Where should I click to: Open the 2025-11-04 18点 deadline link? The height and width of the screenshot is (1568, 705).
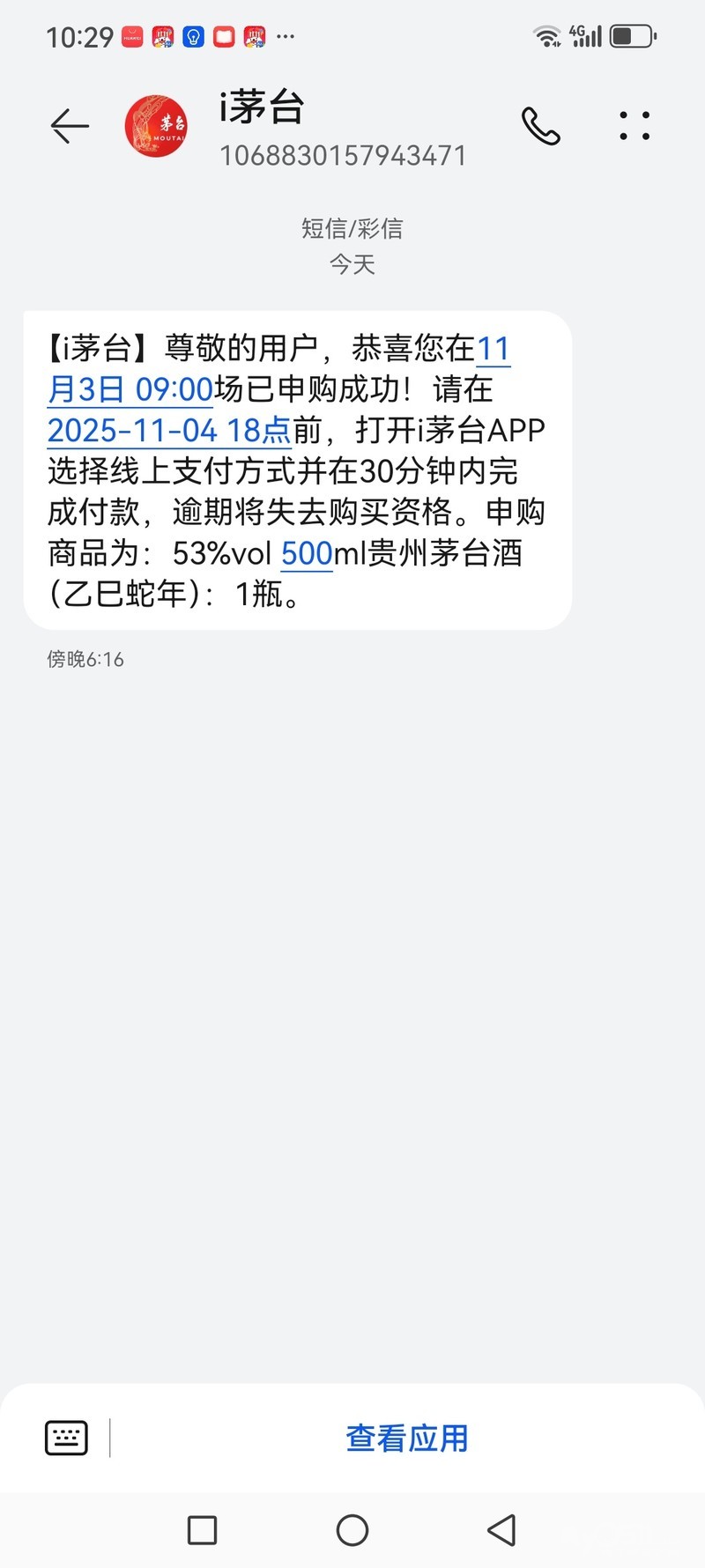(168, 430)
